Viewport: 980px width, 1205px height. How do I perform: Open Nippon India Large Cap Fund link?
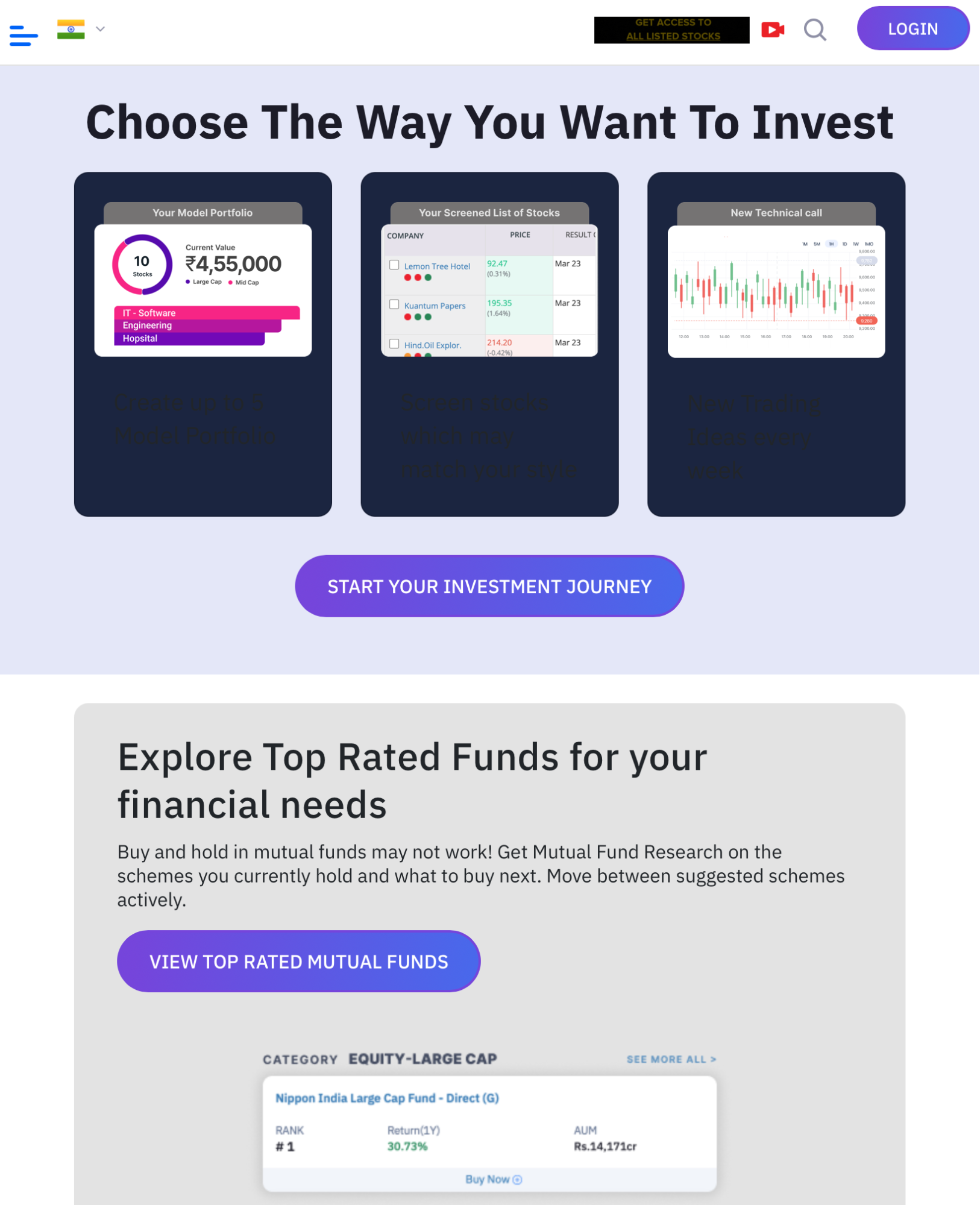pyautogui.click(x=387, y=1098)
